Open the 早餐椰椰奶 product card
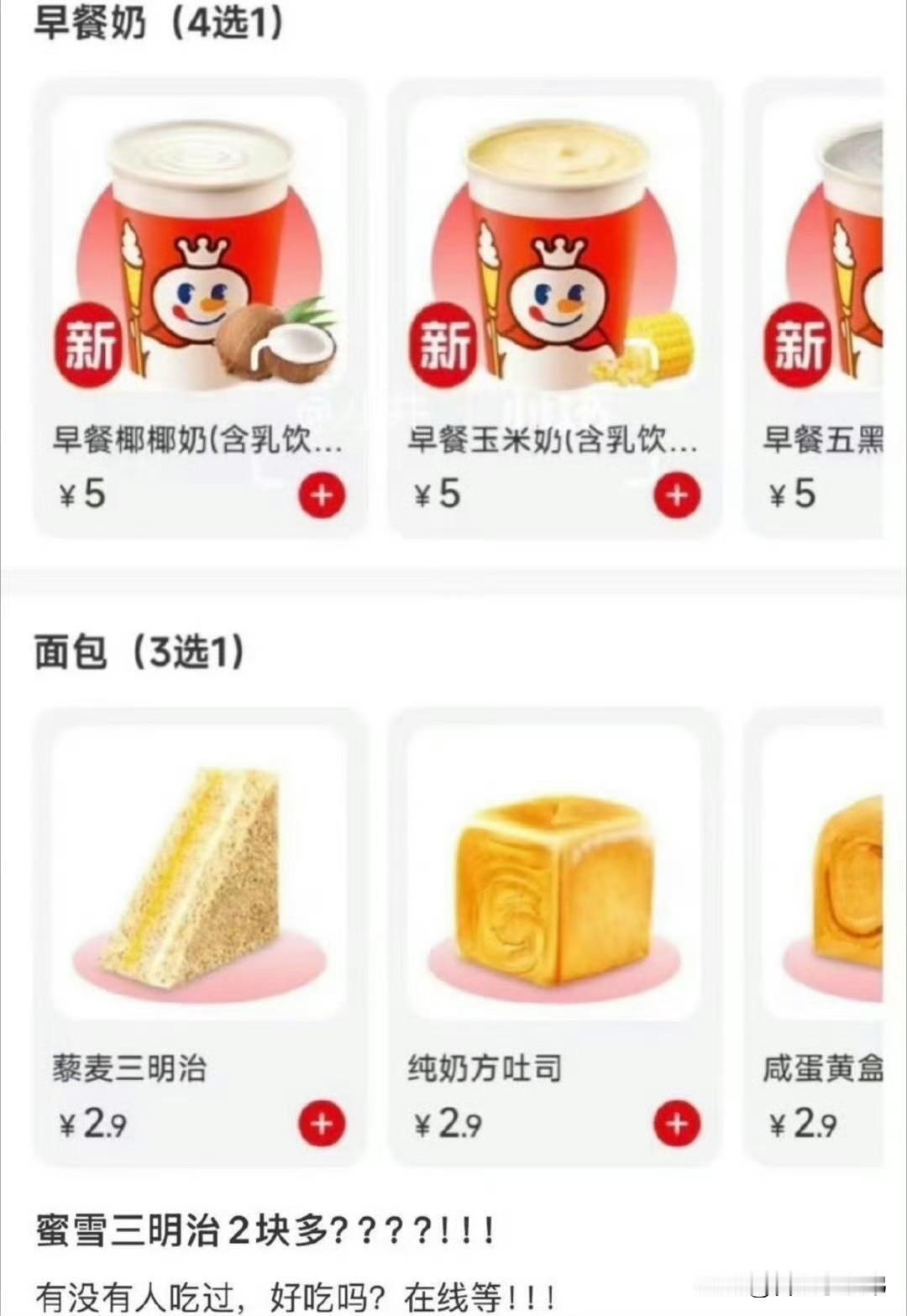The height and width of the screenshot is (1316, 907). (x=200, y=252)
